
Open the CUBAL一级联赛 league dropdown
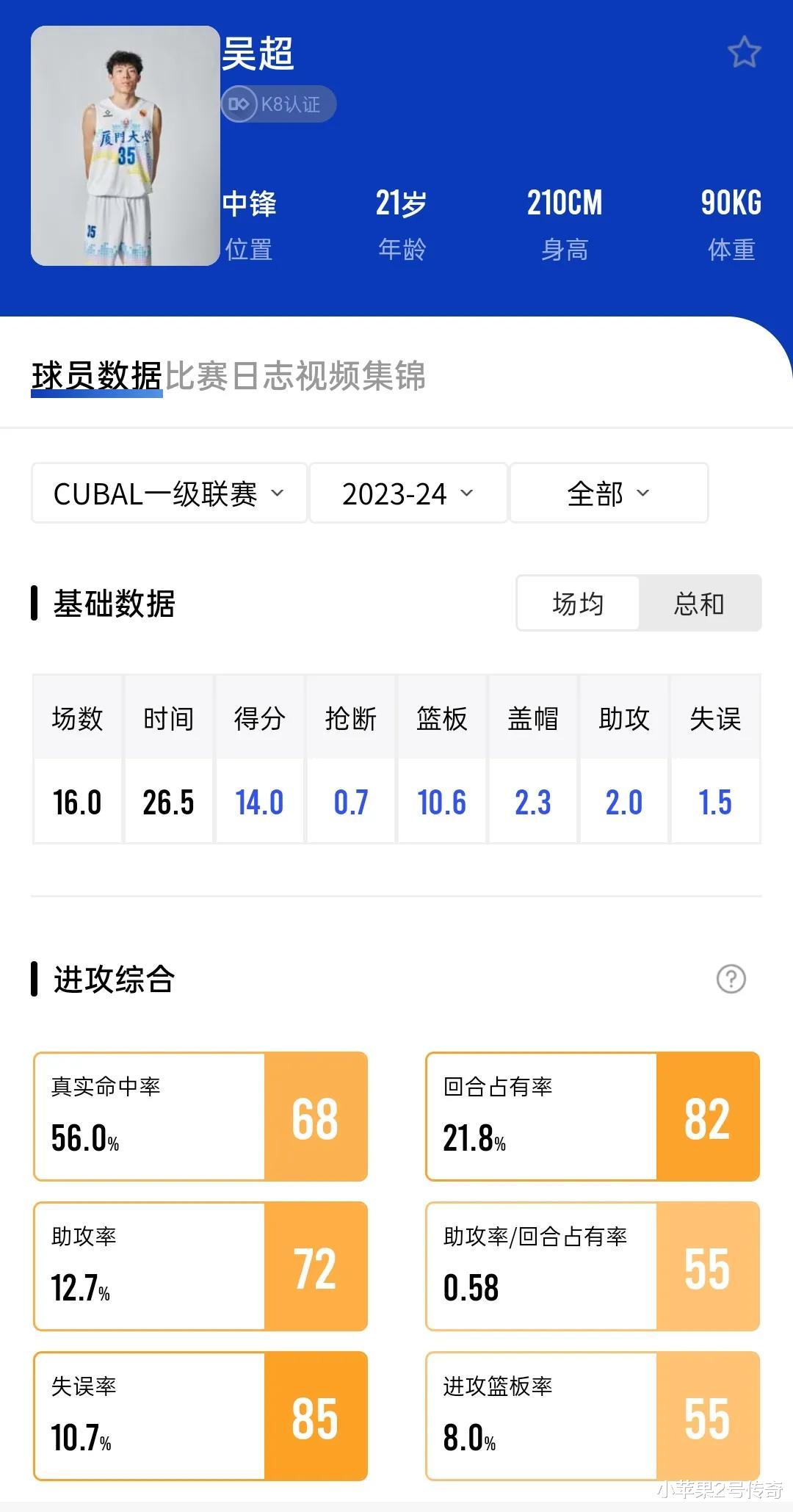pos(169,493)
